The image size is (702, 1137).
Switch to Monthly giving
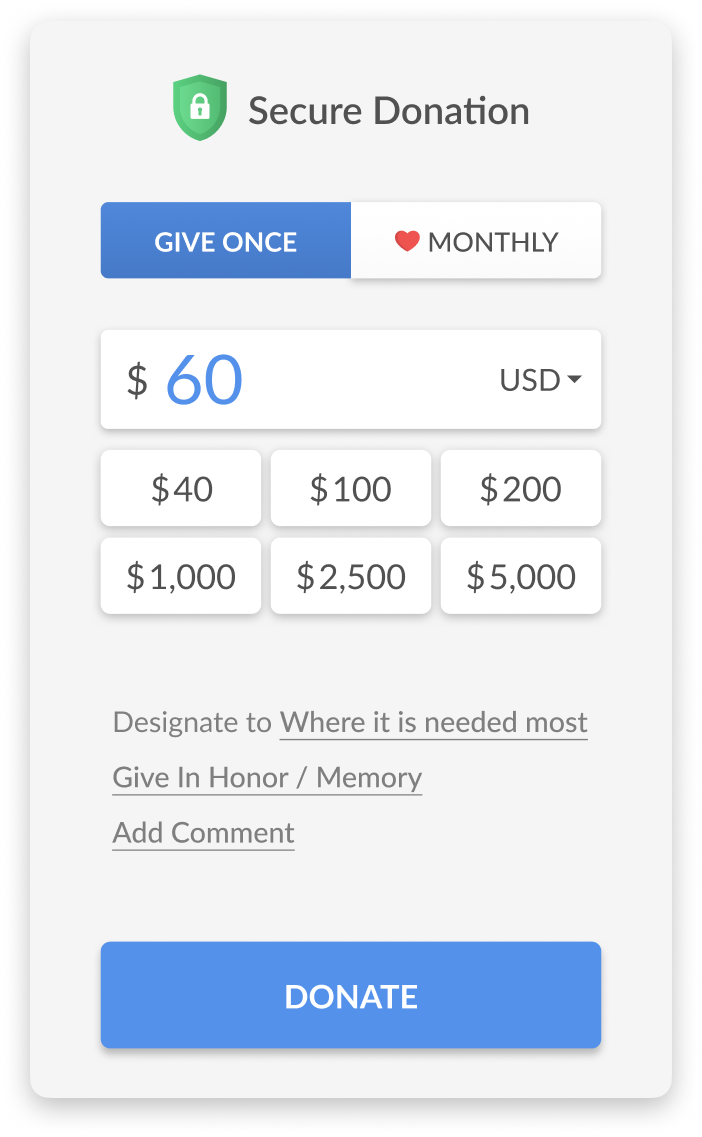pyautogui.click(x=476, y=241)
